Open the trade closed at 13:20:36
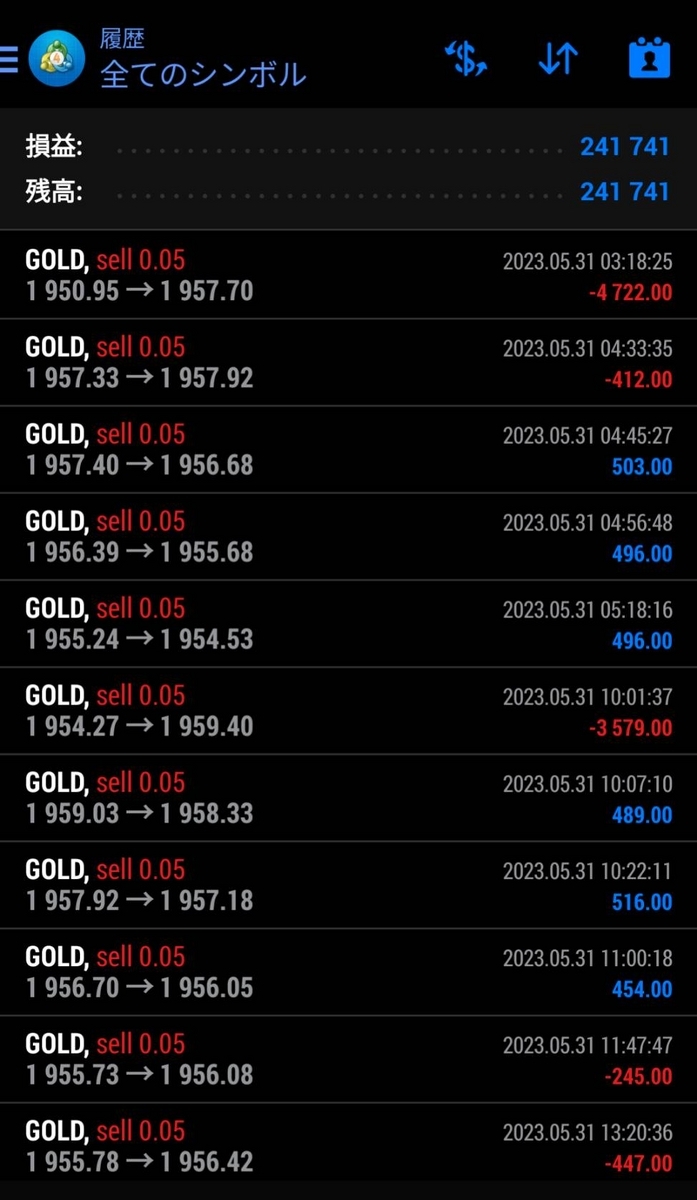The image size is (697, 1200). 348,1146
